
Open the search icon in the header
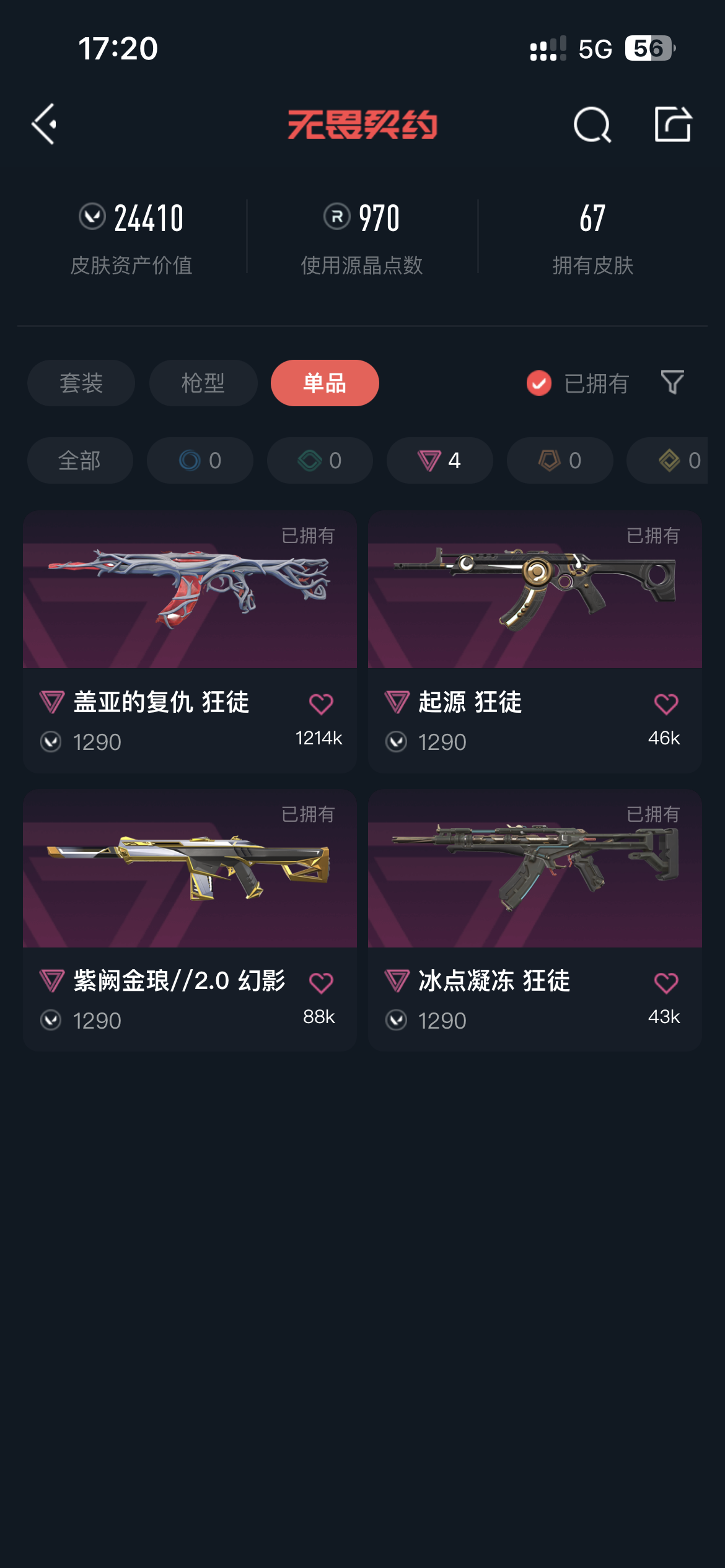click(x=592, y=124)
